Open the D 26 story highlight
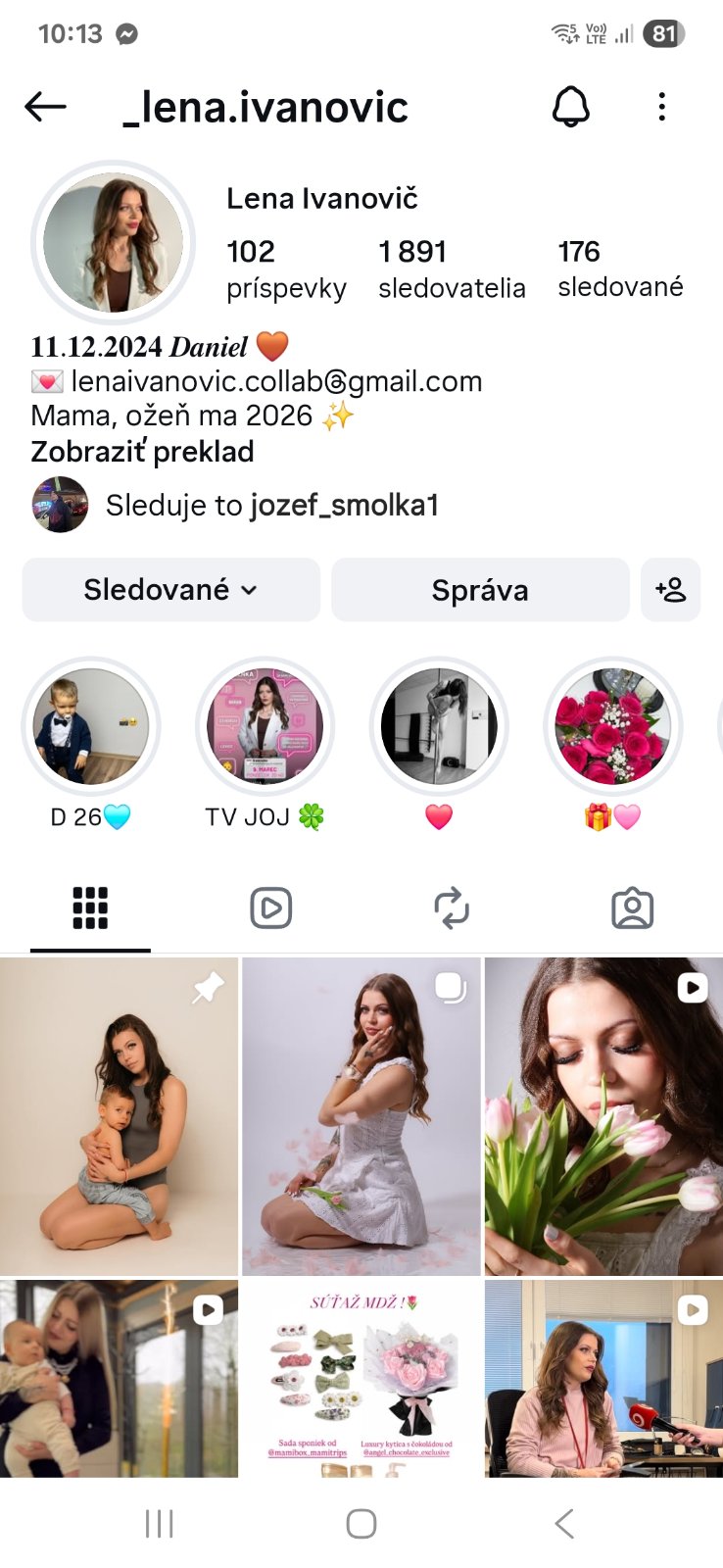This screenshot has width=723, height=1568. pos(91,727)
